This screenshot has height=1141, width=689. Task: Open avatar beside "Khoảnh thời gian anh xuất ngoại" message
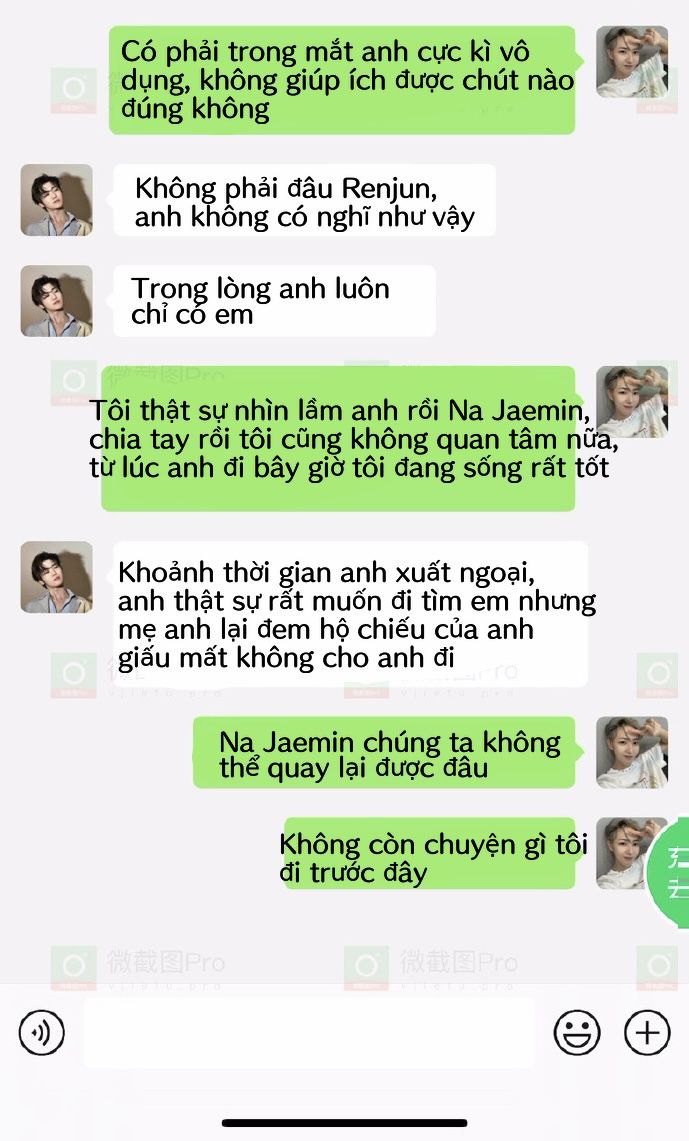pos(57,577)
